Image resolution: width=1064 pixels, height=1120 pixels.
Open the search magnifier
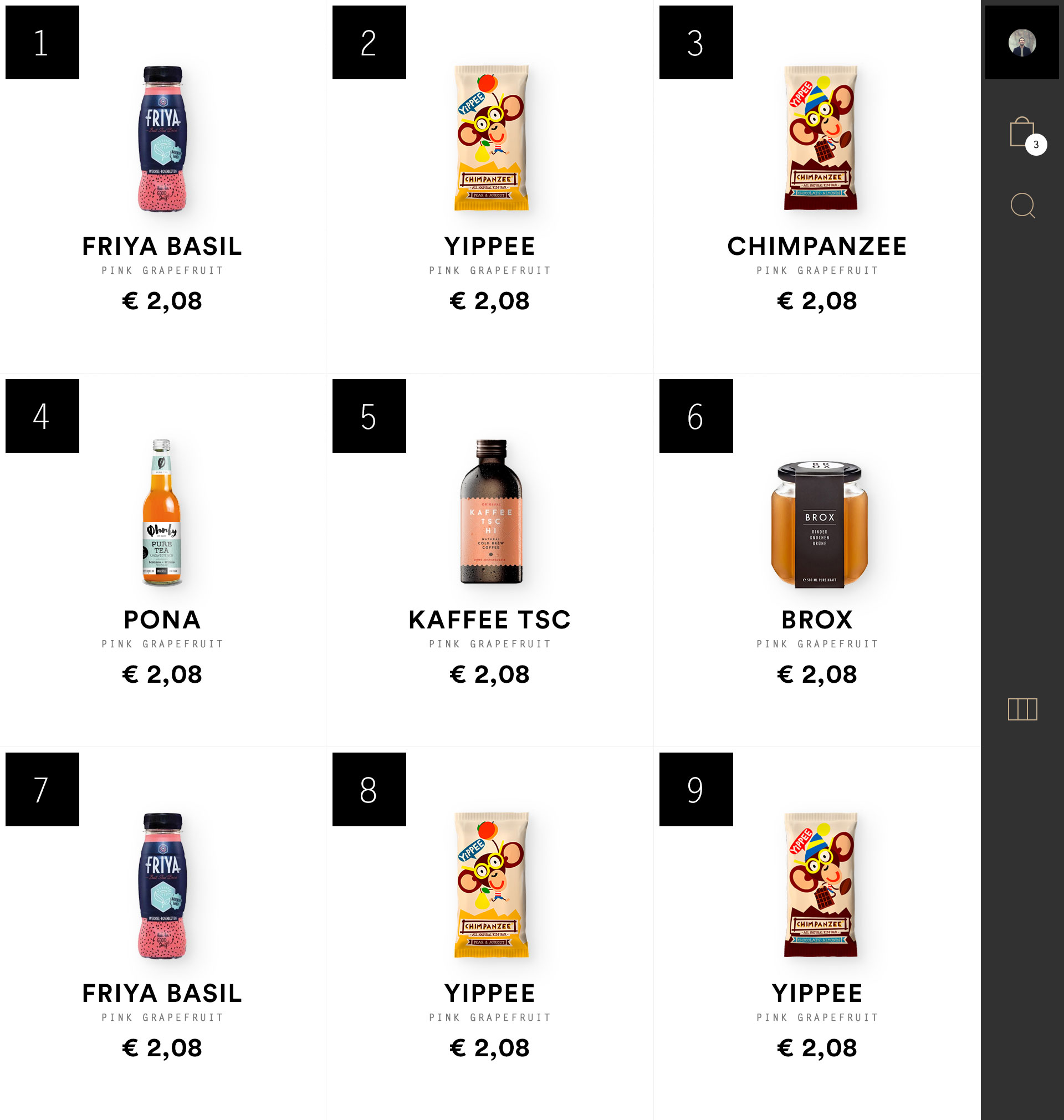click(1022, 205)
